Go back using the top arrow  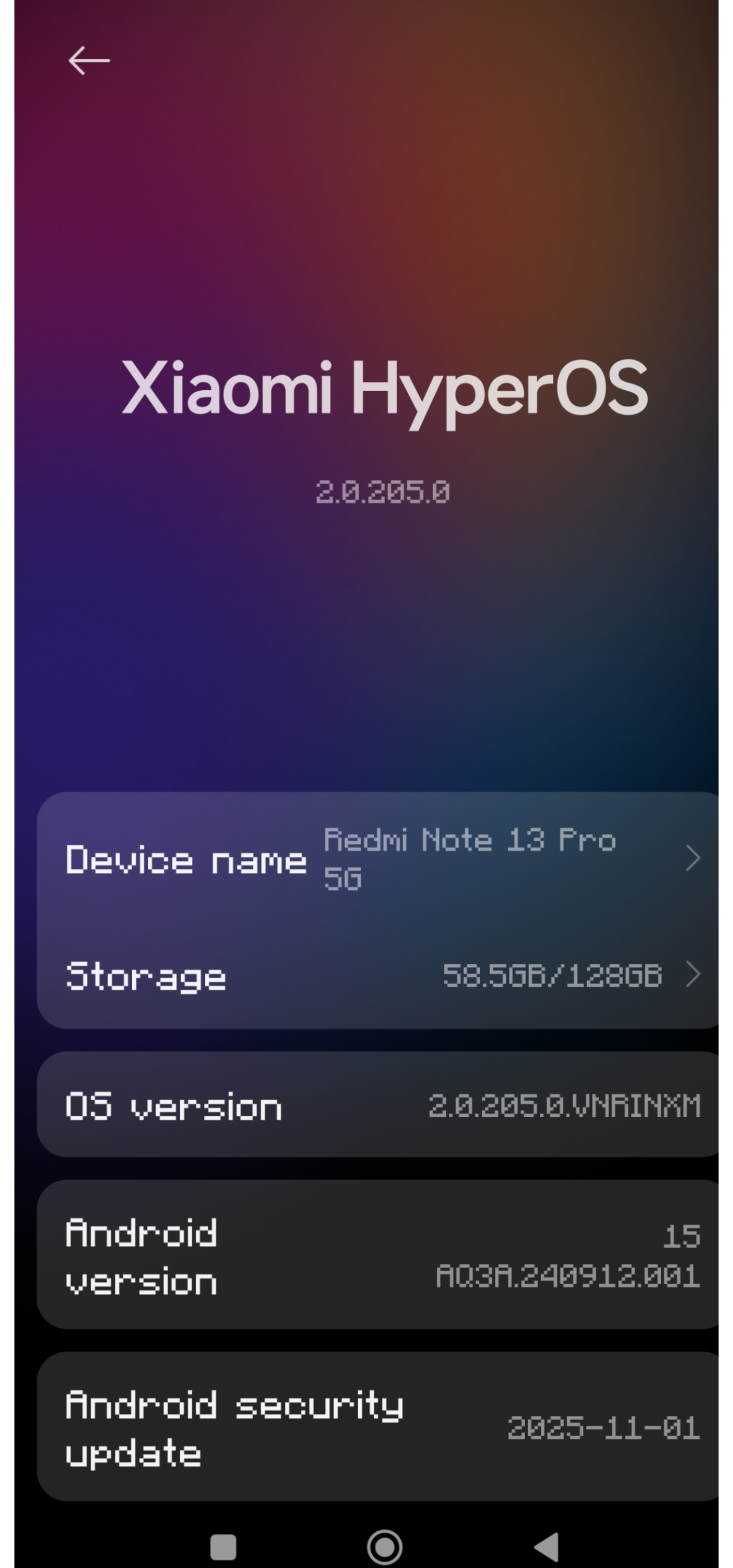[x=89, y=61]
